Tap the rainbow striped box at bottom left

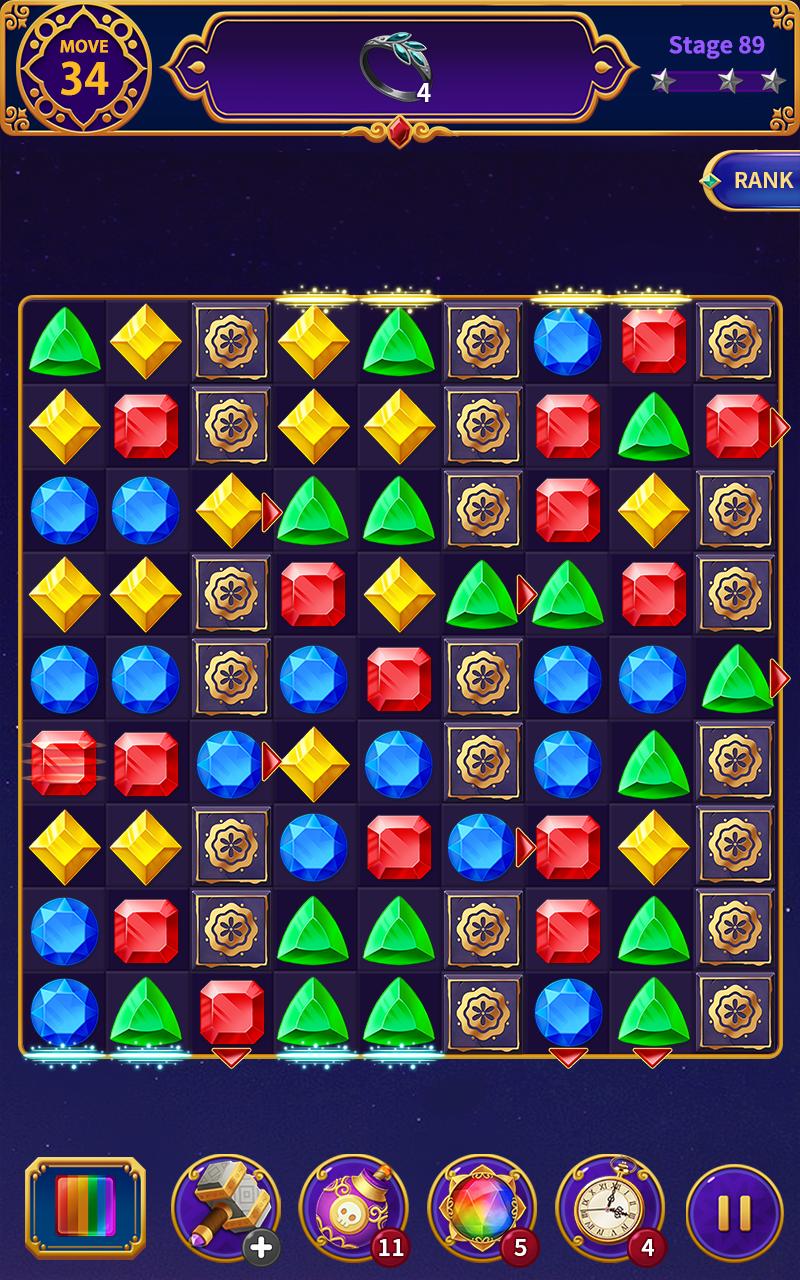click(86, 1209)
